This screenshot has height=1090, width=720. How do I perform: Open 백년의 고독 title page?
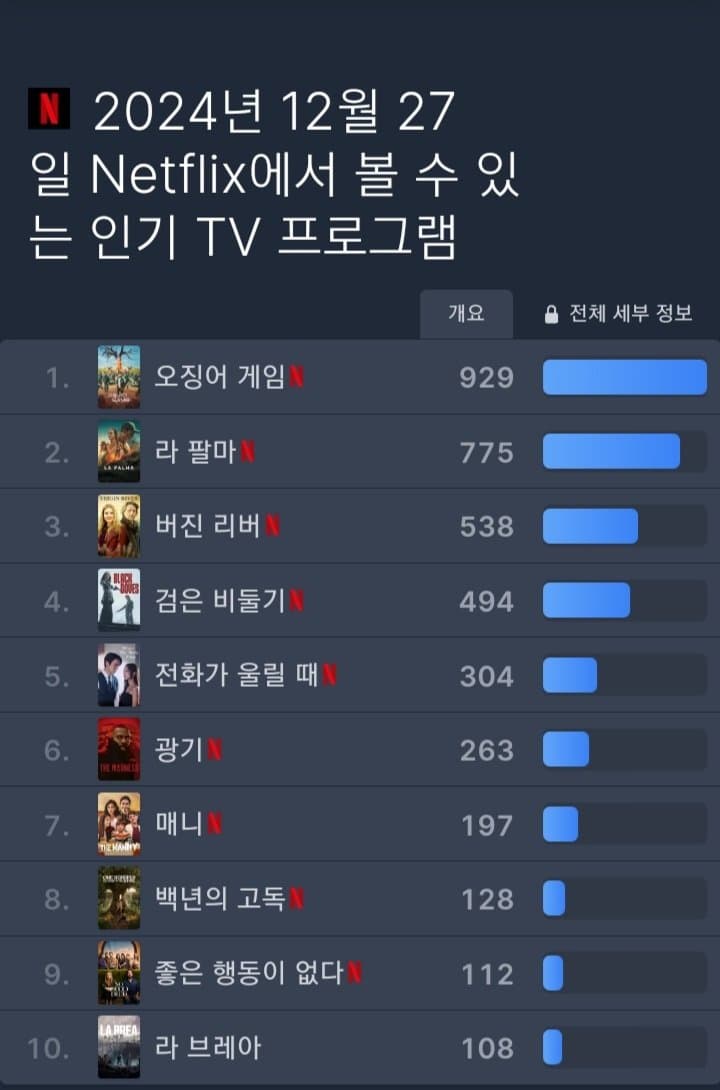click(x=220, y=899)
